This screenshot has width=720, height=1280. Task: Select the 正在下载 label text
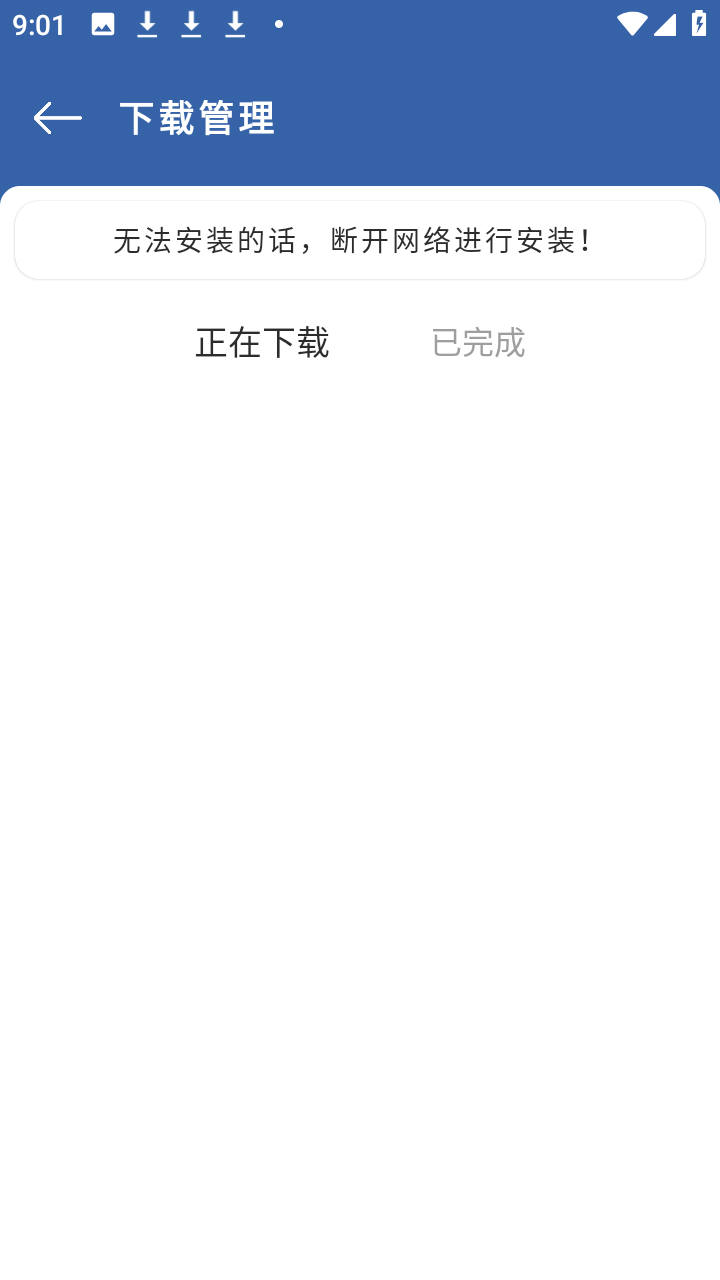(262, 342)
